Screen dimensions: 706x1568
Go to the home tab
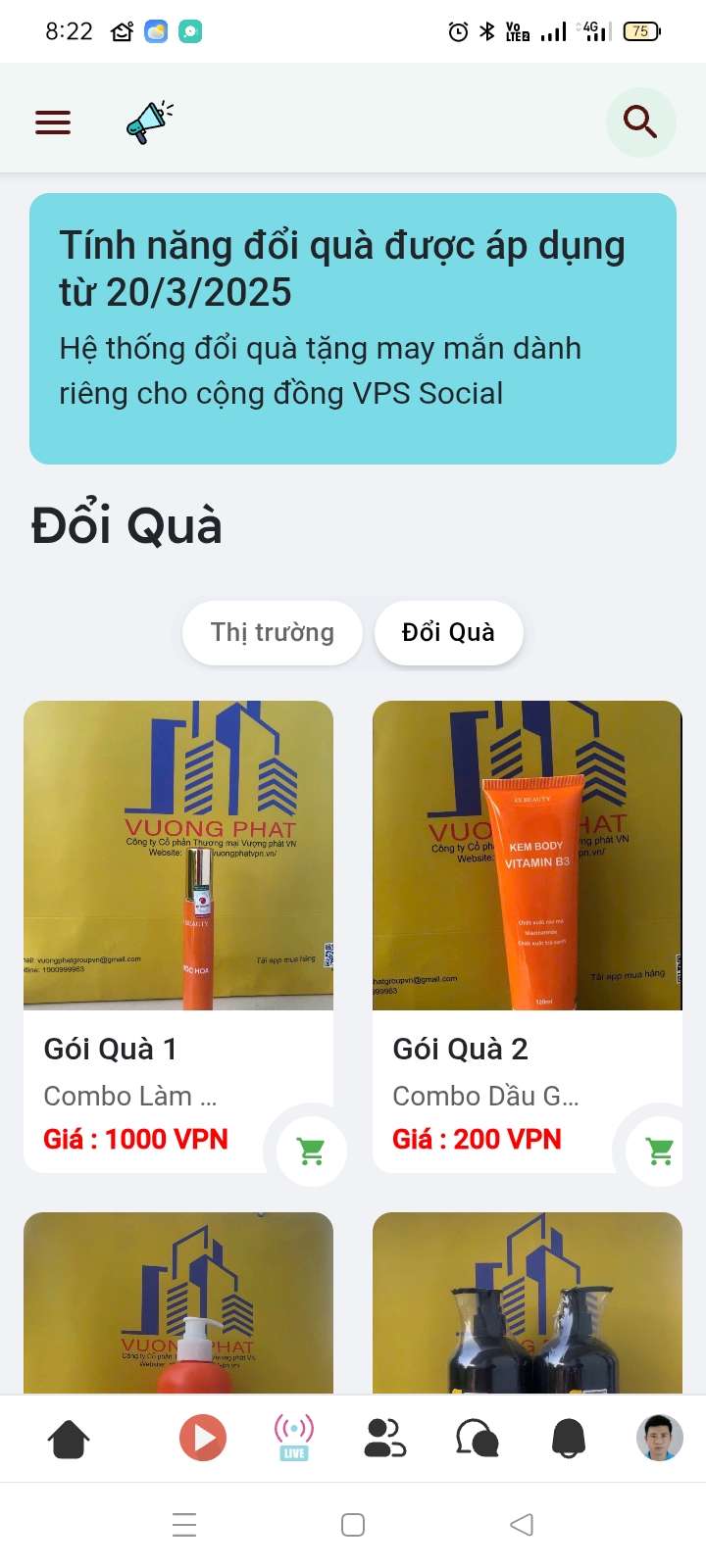coord(69,1439)
